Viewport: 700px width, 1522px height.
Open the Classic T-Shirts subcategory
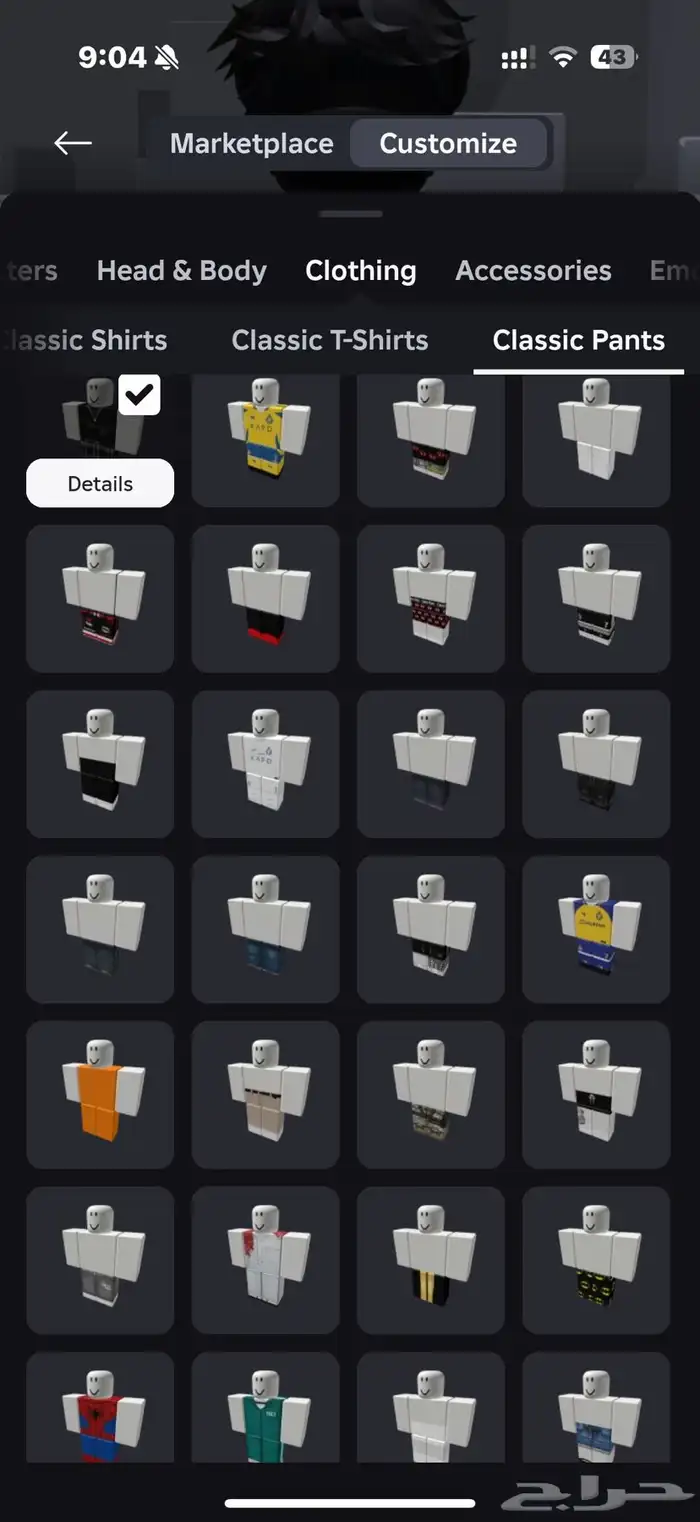[x=329, y=340]
